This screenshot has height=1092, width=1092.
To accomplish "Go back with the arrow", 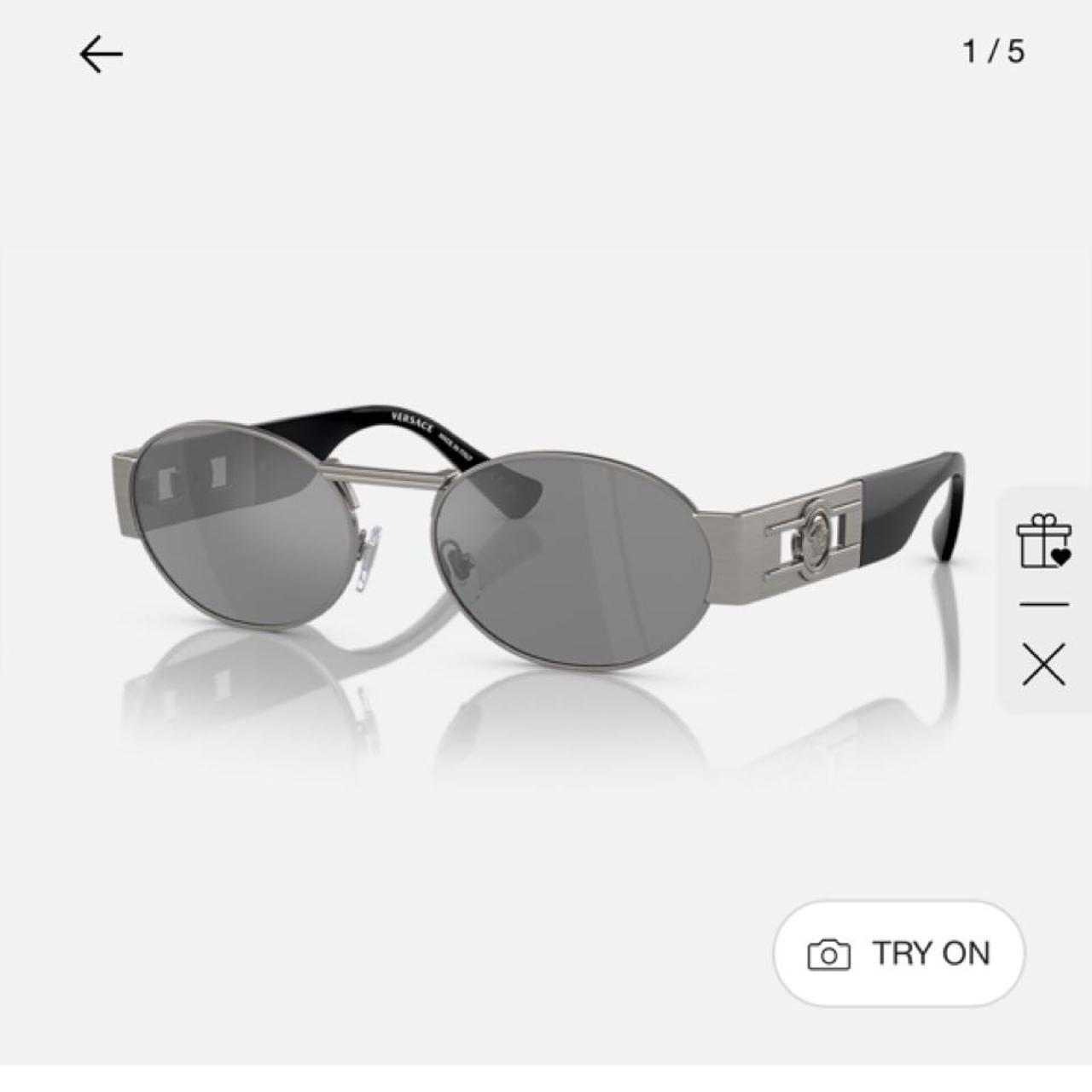I will 102,55.
